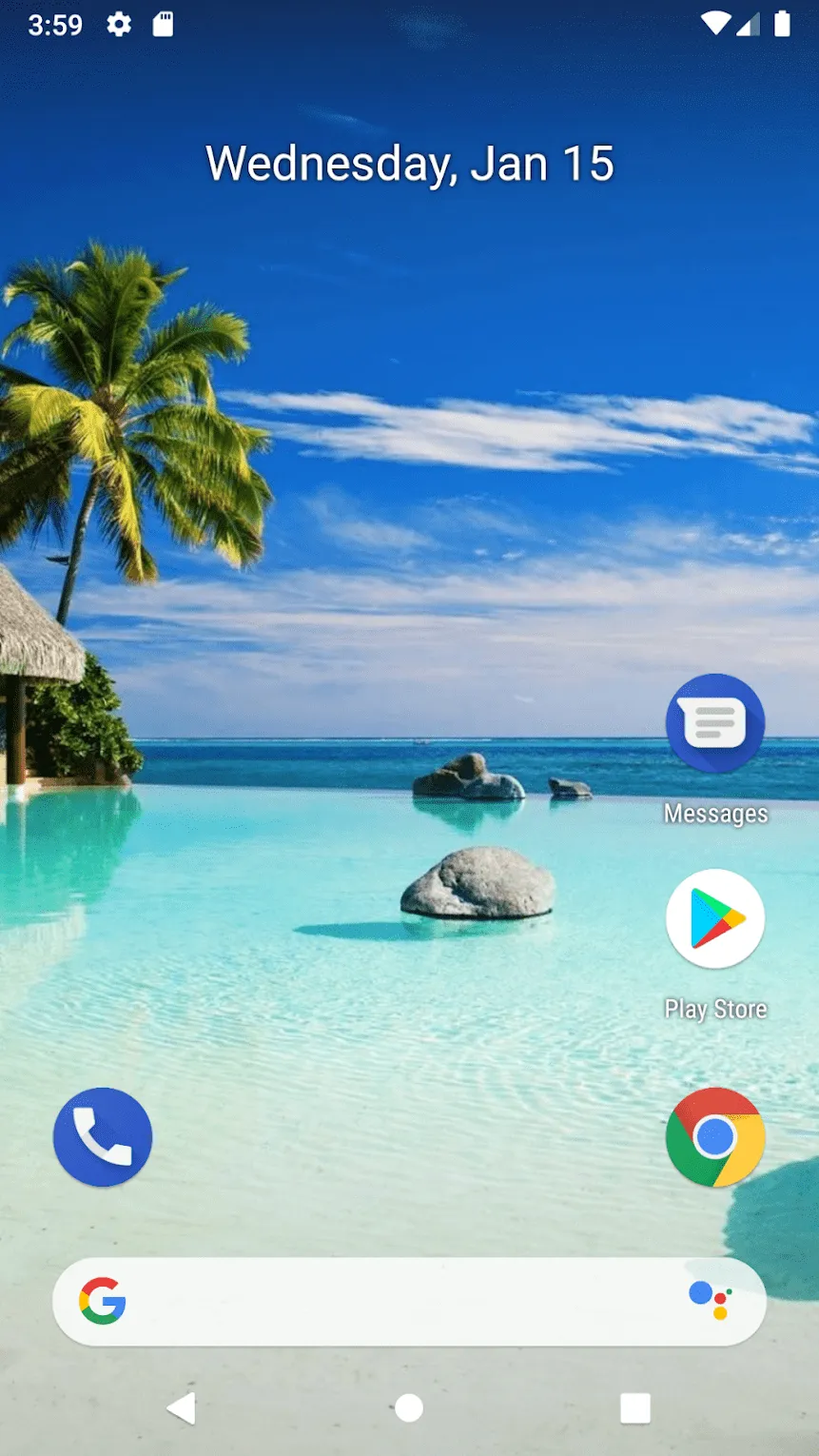Tap the Google search bar
This screenshot has width=819, height=1456.
(x=409, y=1302)
